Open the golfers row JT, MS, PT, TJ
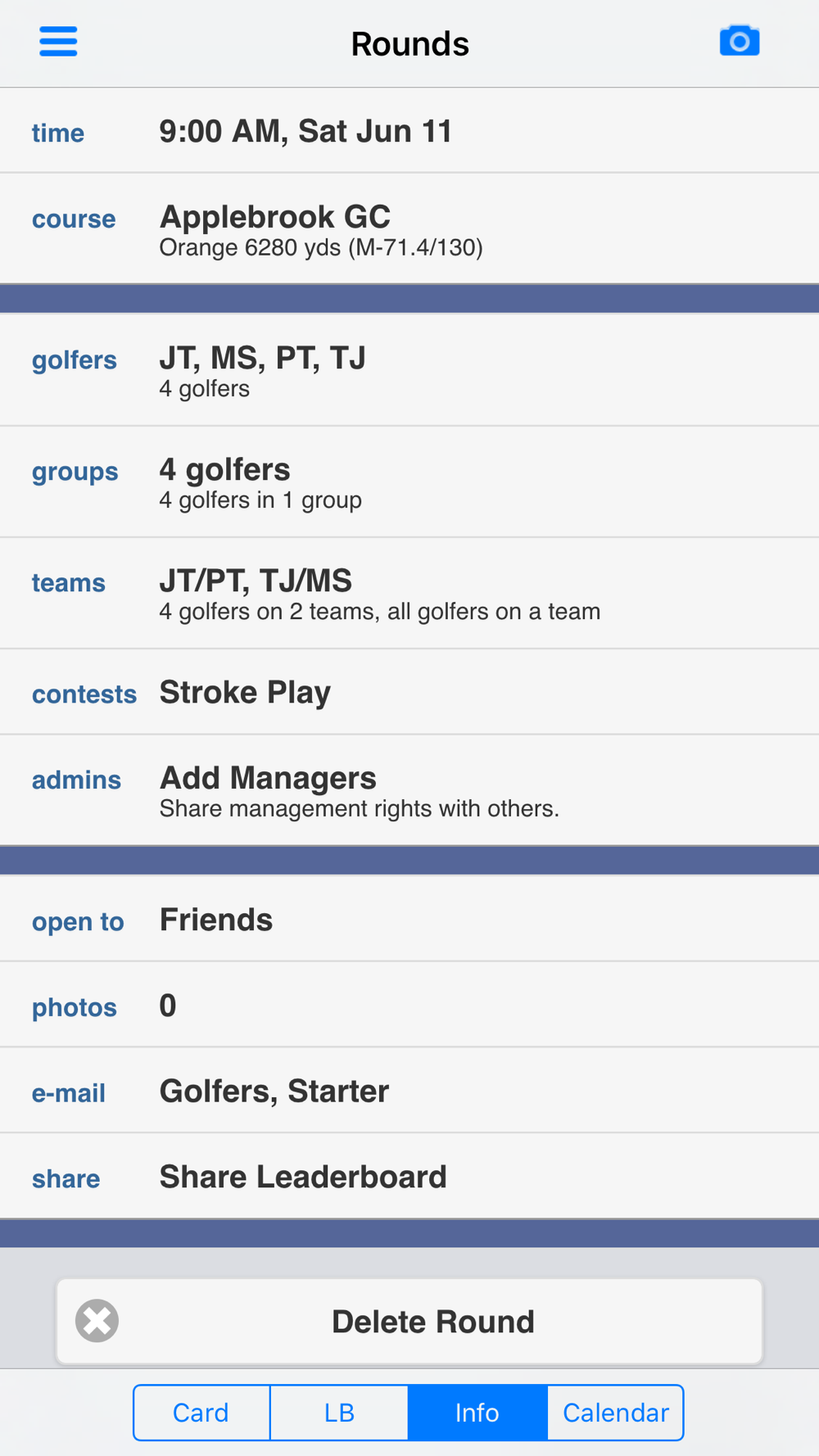 (x=409, y=370)
